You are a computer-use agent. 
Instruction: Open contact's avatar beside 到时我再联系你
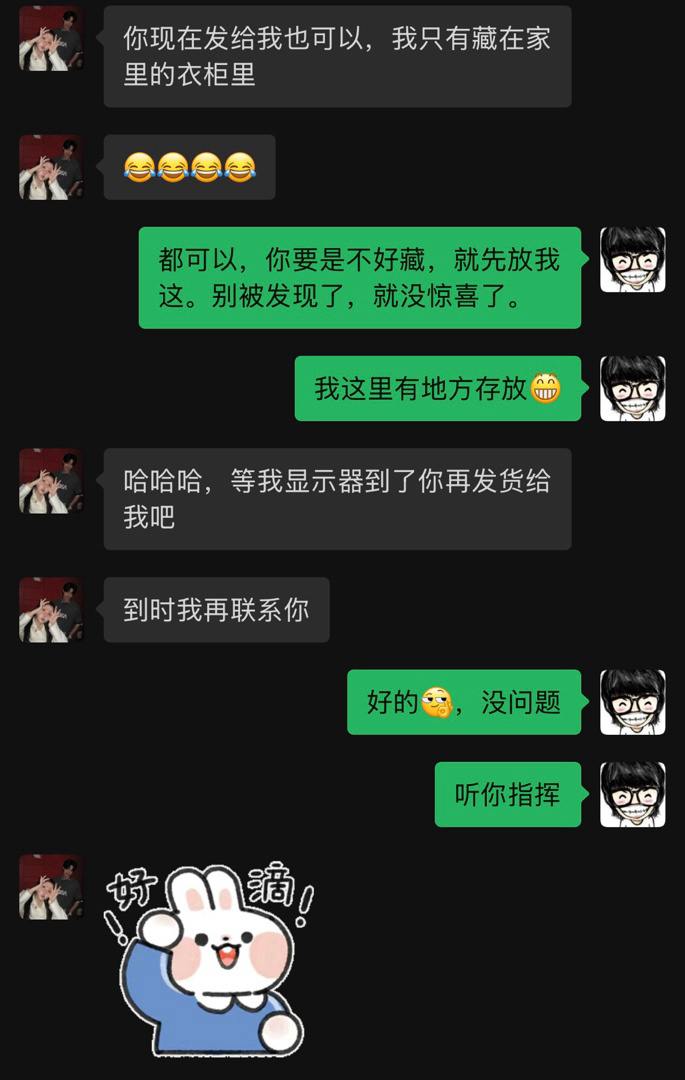click(51, 610)
